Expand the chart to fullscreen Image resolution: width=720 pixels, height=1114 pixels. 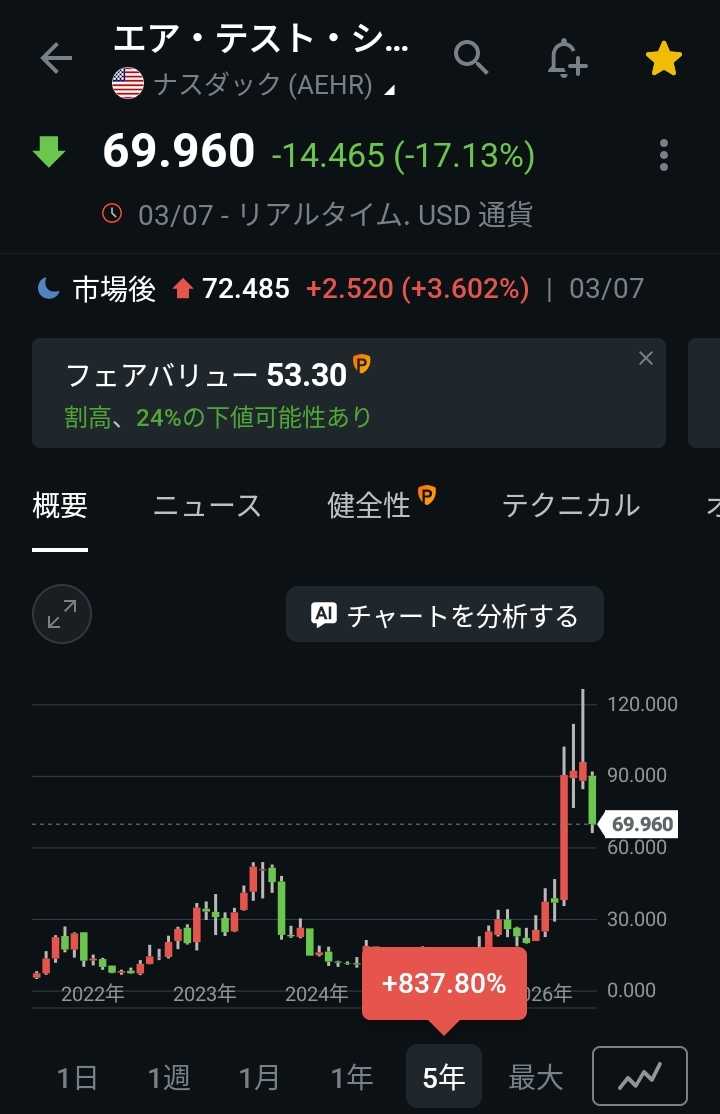pyautogui.click(x=62, y=614)
